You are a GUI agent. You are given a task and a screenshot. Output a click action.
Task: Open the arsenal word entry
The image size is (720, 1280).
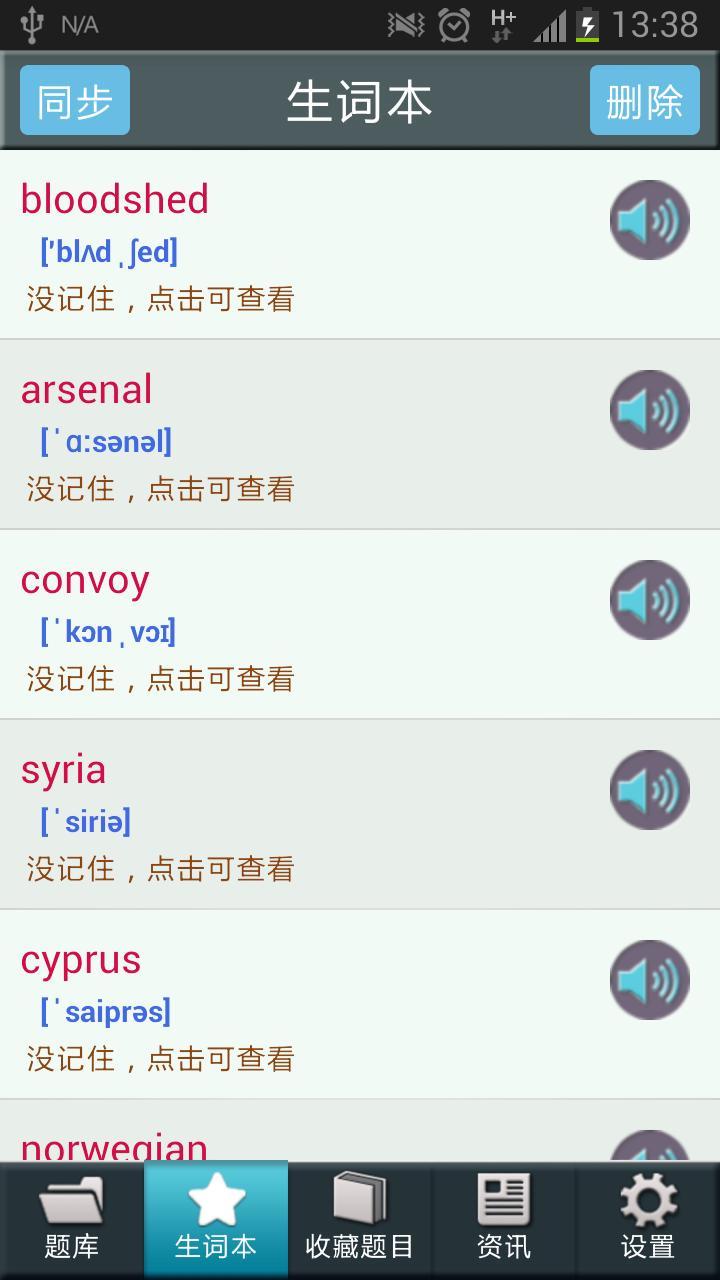tap(160, 488)
